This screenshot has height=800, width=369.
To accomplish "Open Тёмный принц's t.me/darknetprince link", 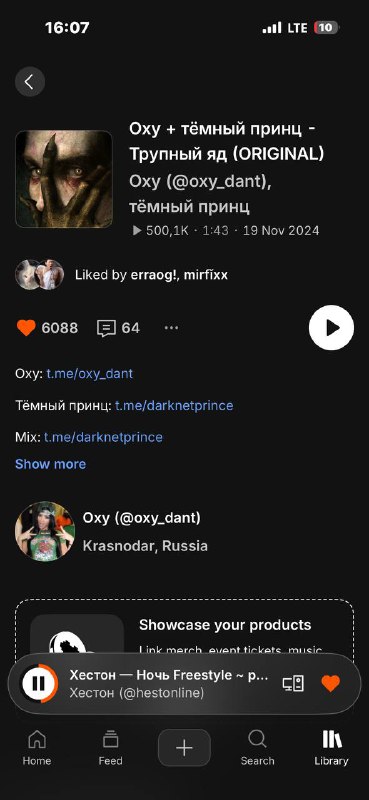I will point(174,406).
